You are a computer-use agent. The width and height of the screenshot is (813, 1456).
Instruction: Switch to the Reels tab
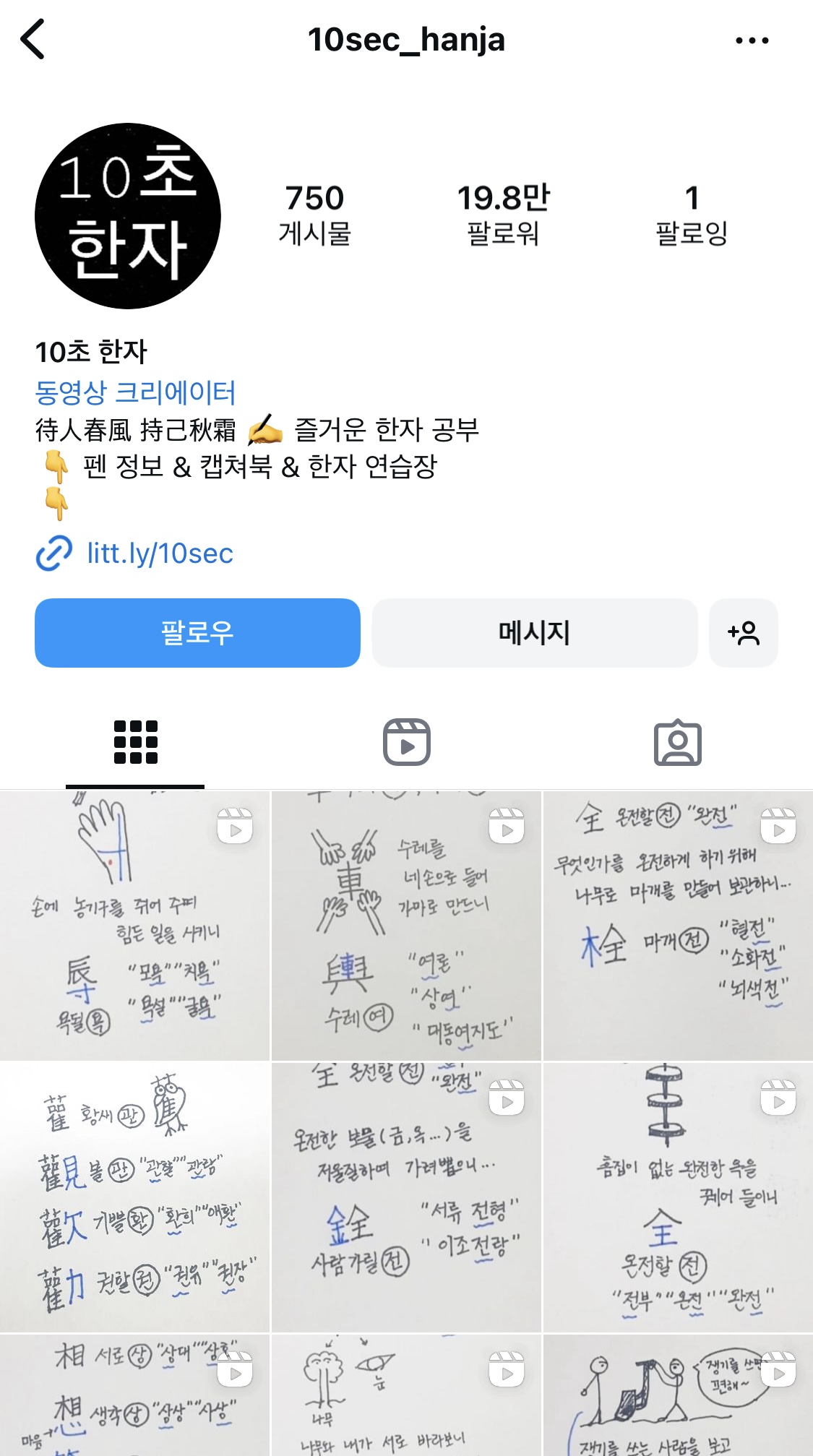click(x=406, y=742)
